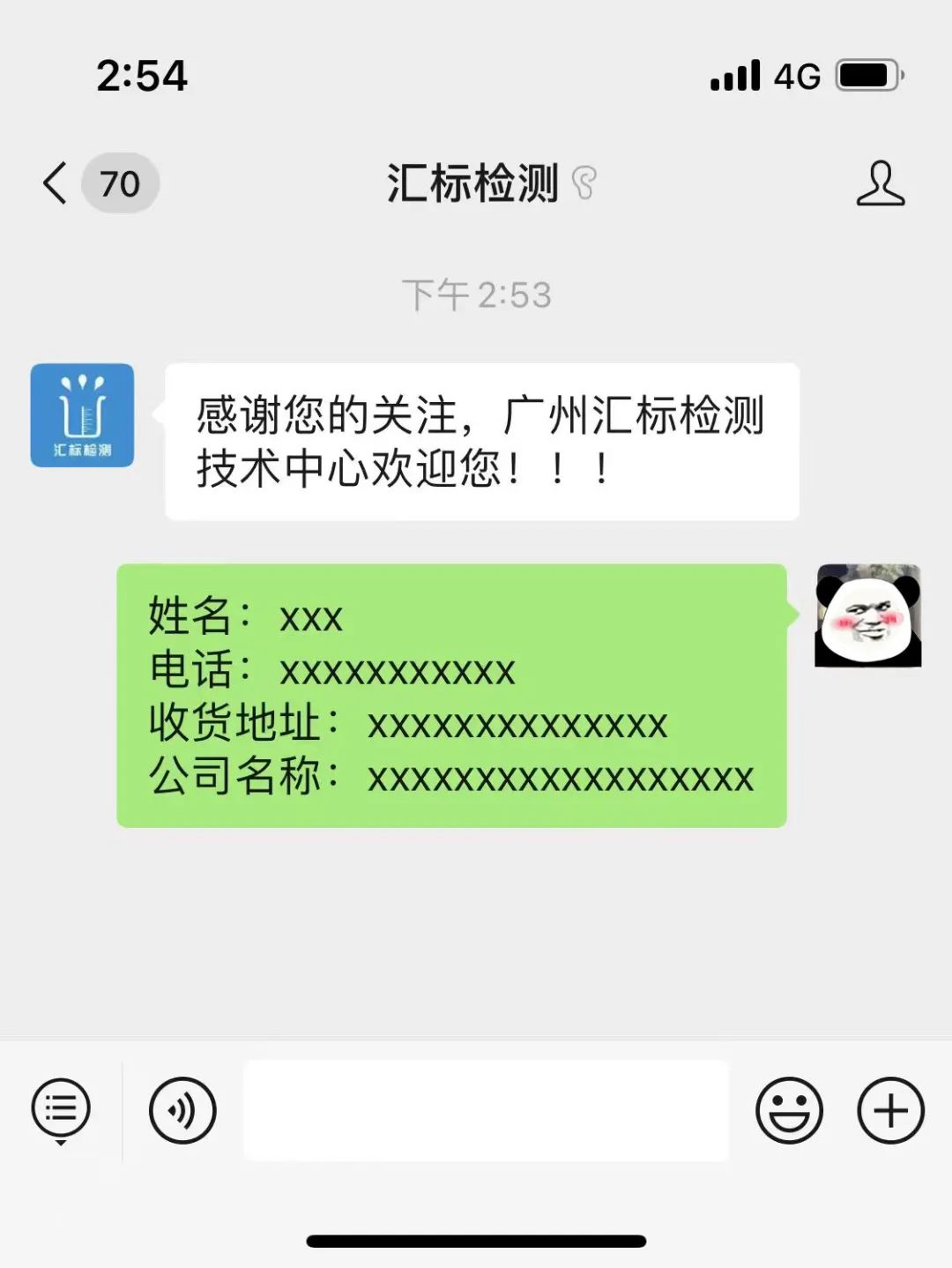
Task: Tap the message text field
Action: (x=486, y=1110)
